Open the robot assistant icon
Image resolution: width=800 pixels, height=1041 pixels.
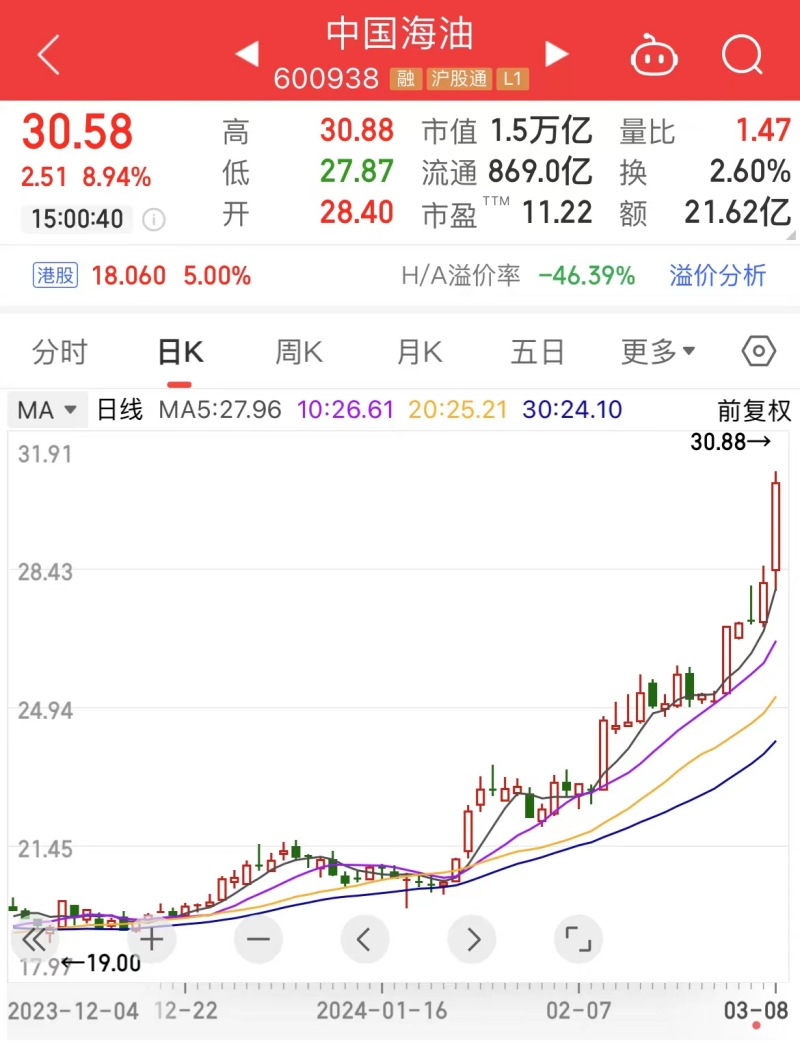coord(654,55)
